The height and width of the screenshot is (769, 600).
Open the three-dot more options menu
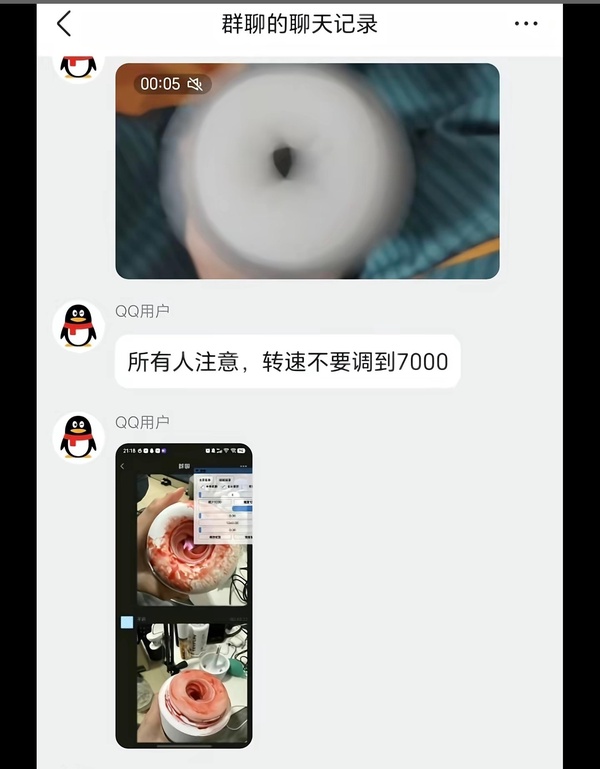click(x=526, y=24)
